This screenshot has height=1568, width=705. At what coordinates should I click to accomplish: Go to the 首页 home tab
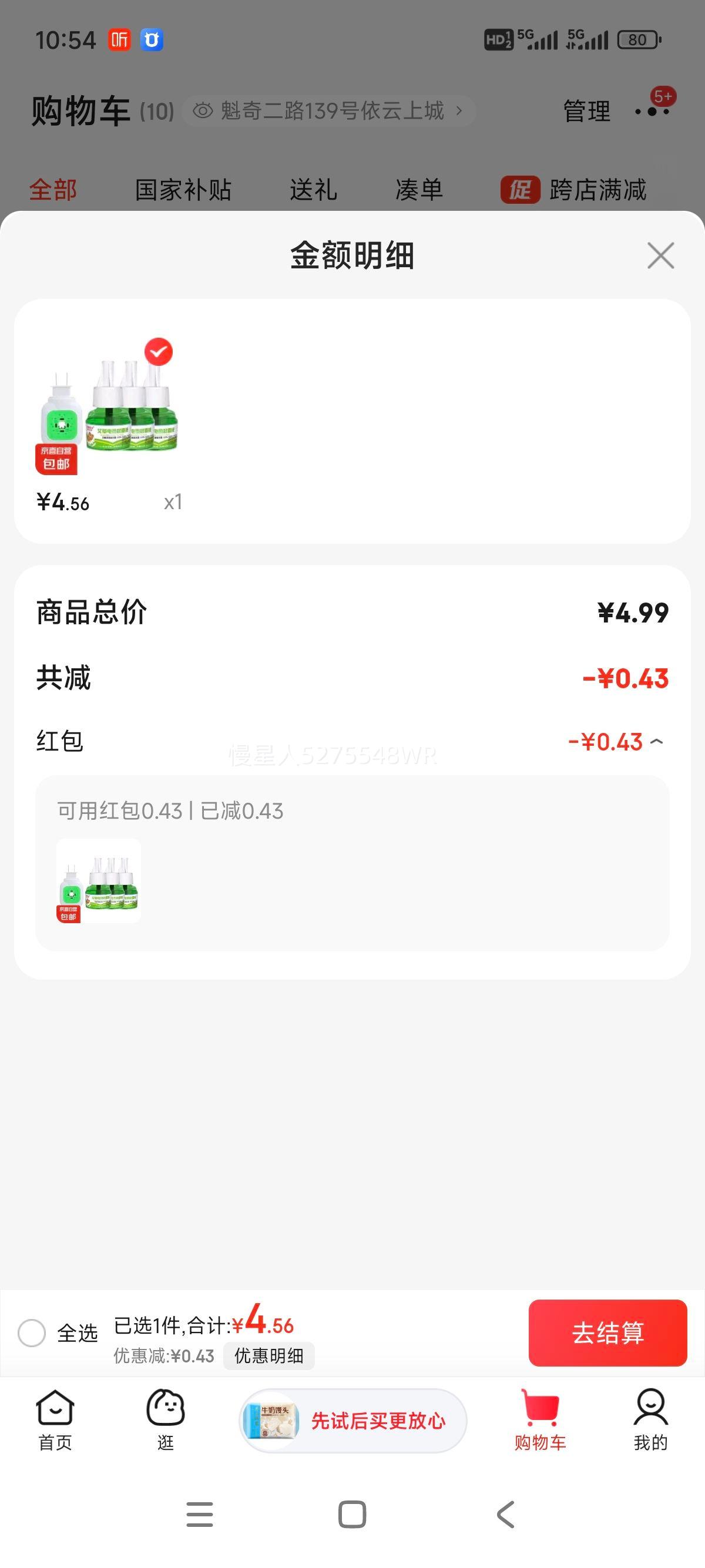[55, 1420]
